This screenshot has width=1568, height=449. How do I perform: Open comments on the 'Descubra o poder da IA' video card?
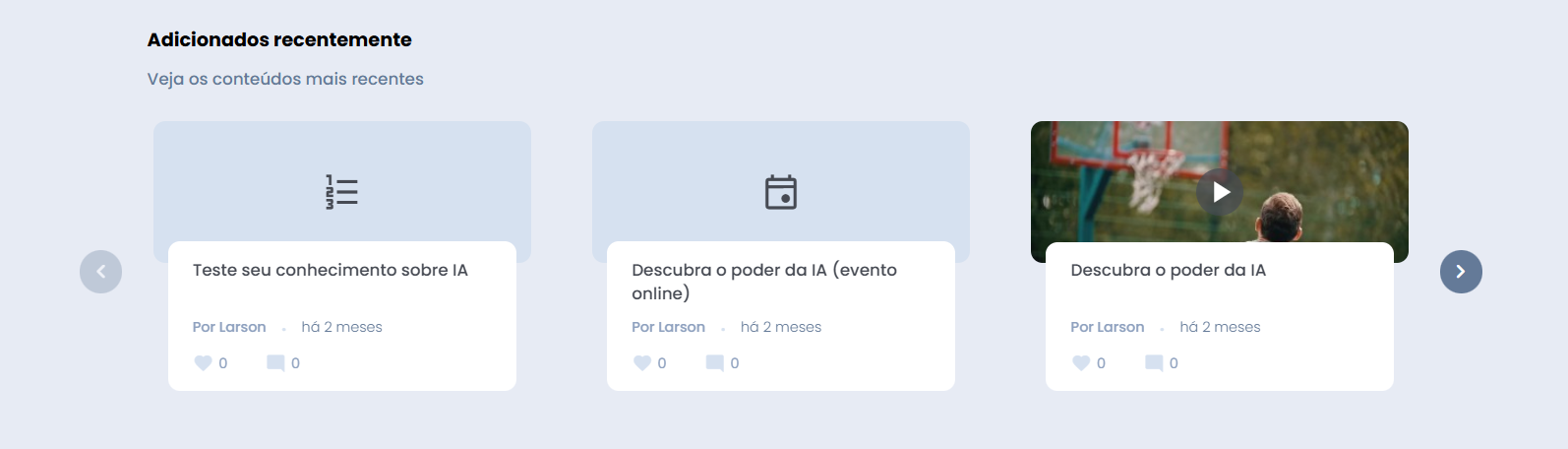click(1154, 363)
